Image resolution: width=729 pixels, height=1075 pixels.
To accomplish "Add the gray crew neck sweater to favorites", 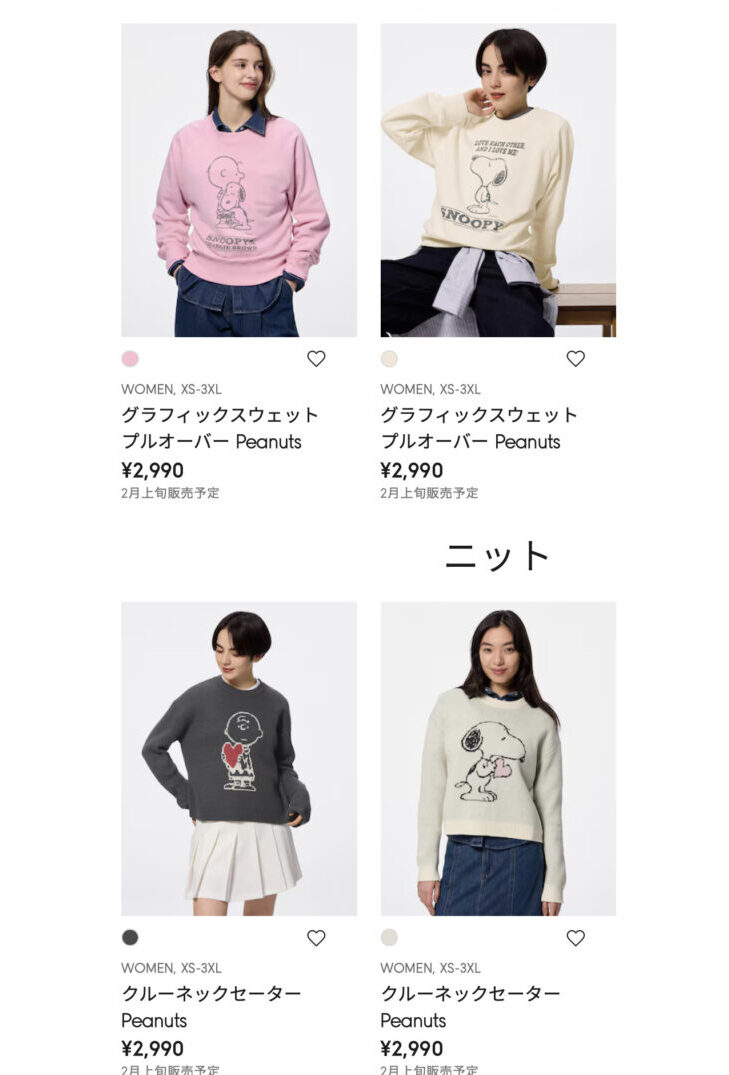I will coord(316,937).
